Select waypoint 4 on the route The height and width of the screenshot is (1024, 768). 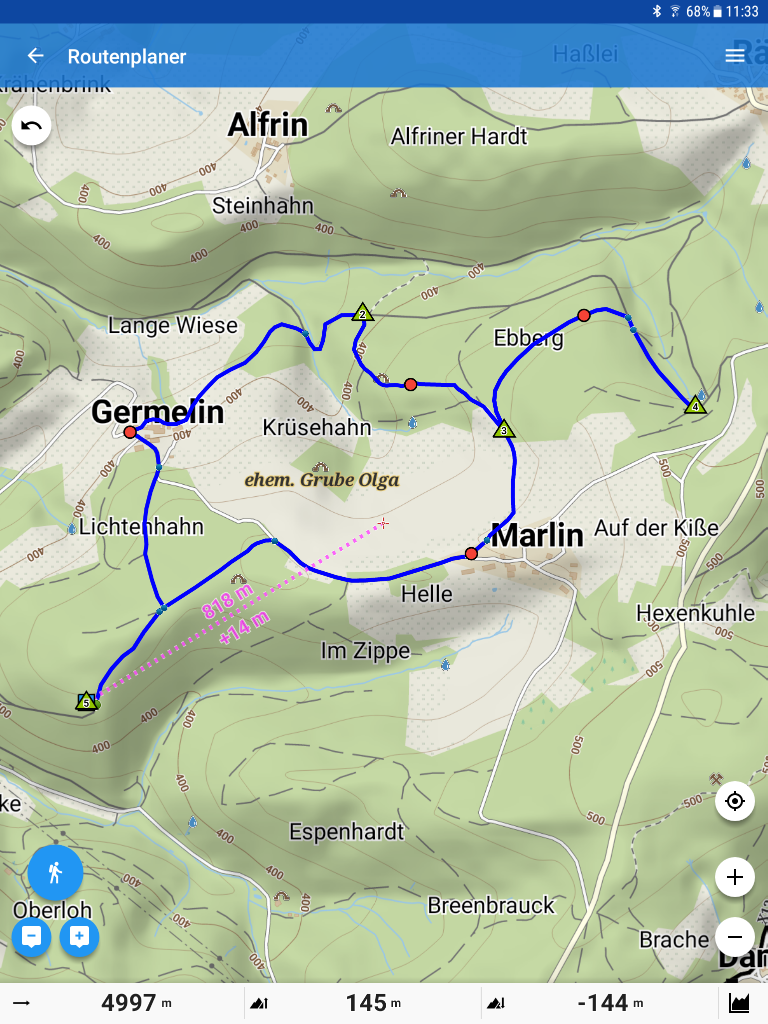(695, 405)
